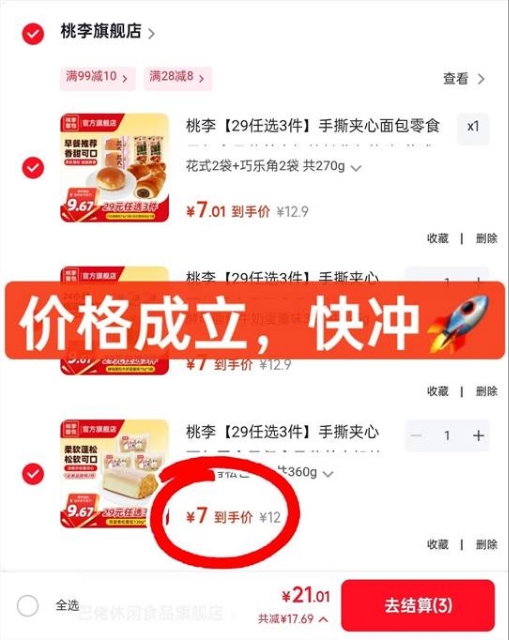
Task: Uncheck the 桃李旗舰店 store checkbox
Action: coord(33,34)
